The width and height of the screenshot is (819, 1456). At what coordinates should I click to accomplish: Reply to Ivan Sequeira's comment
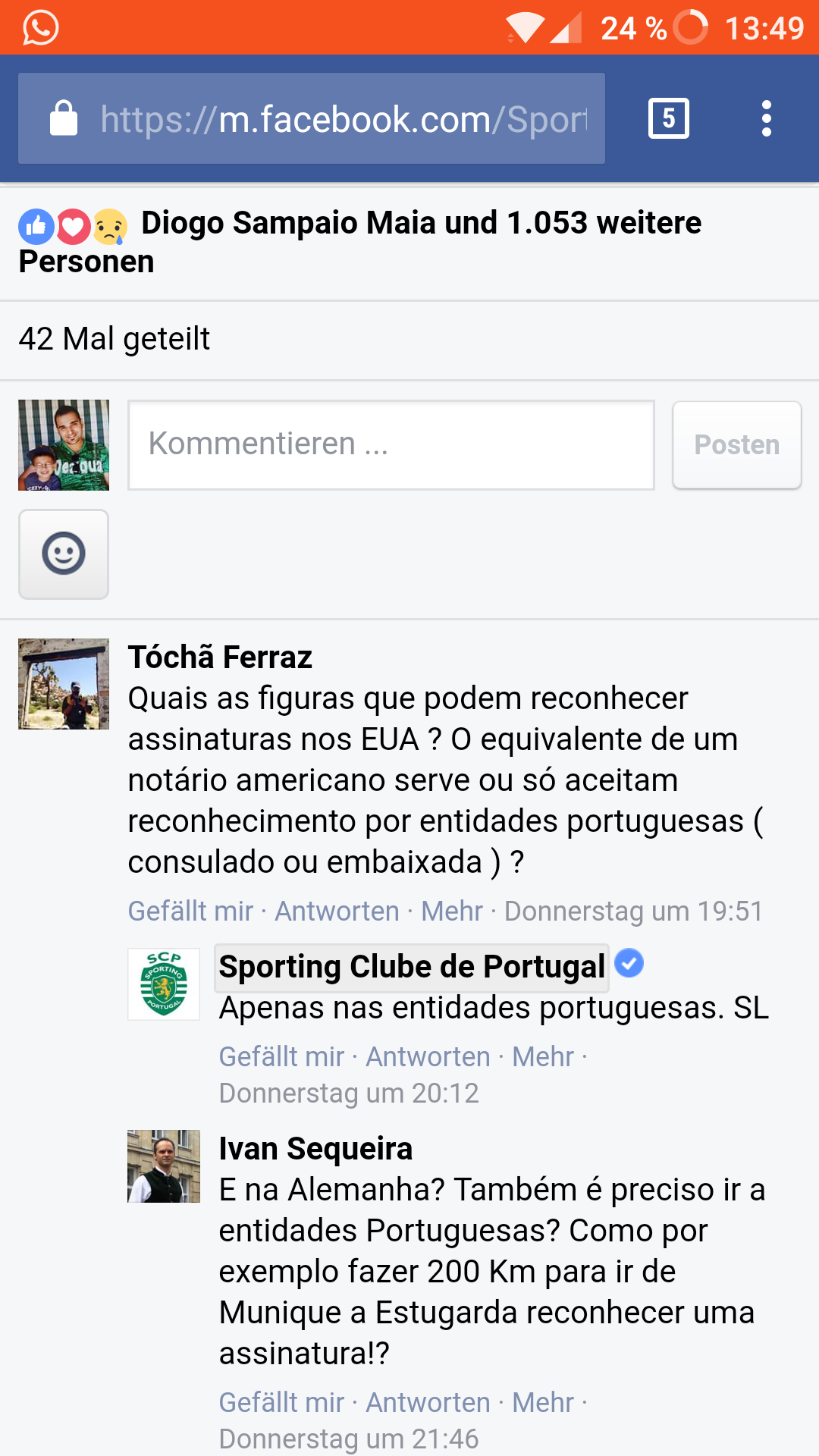(428, 1402)
